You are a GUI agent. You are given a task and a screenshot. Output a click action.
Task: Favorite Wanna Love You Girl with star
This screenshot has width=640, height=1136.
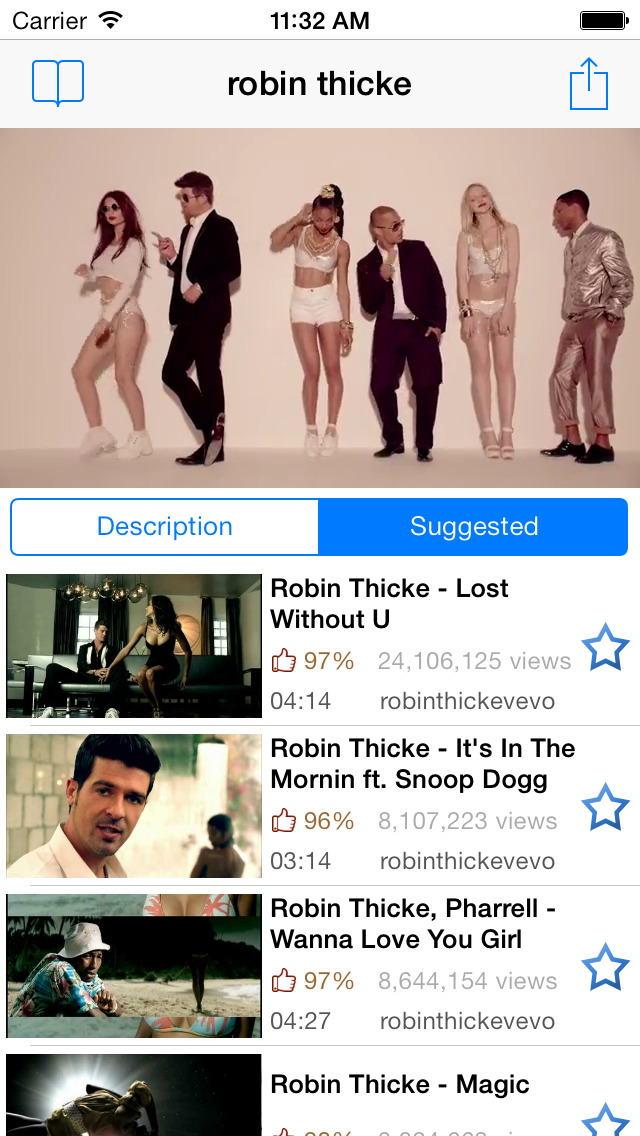(x=605, y=967)
